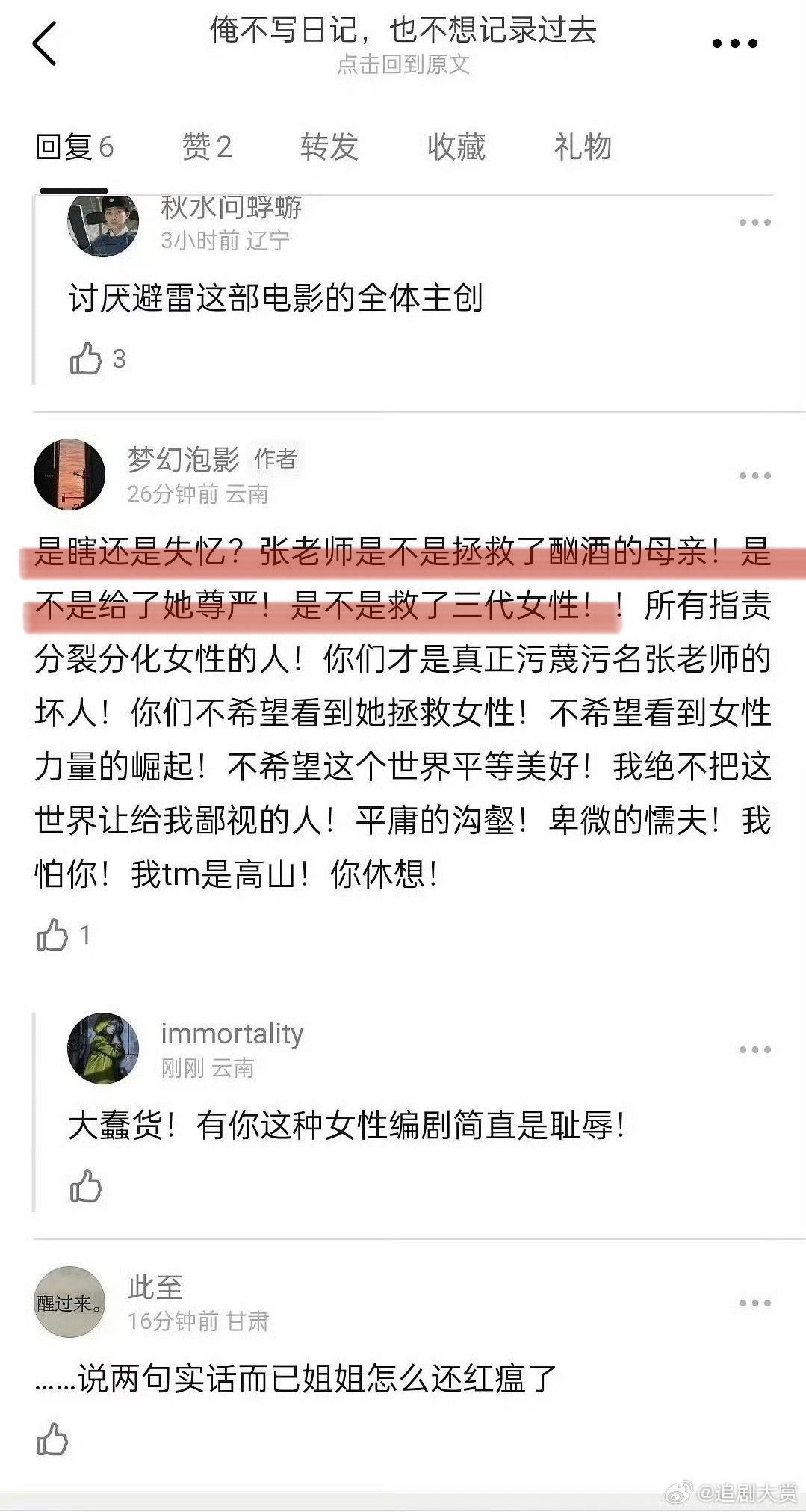
Task: Like 梦幻泡影's long comment
Action: click(x=52, y=935)
